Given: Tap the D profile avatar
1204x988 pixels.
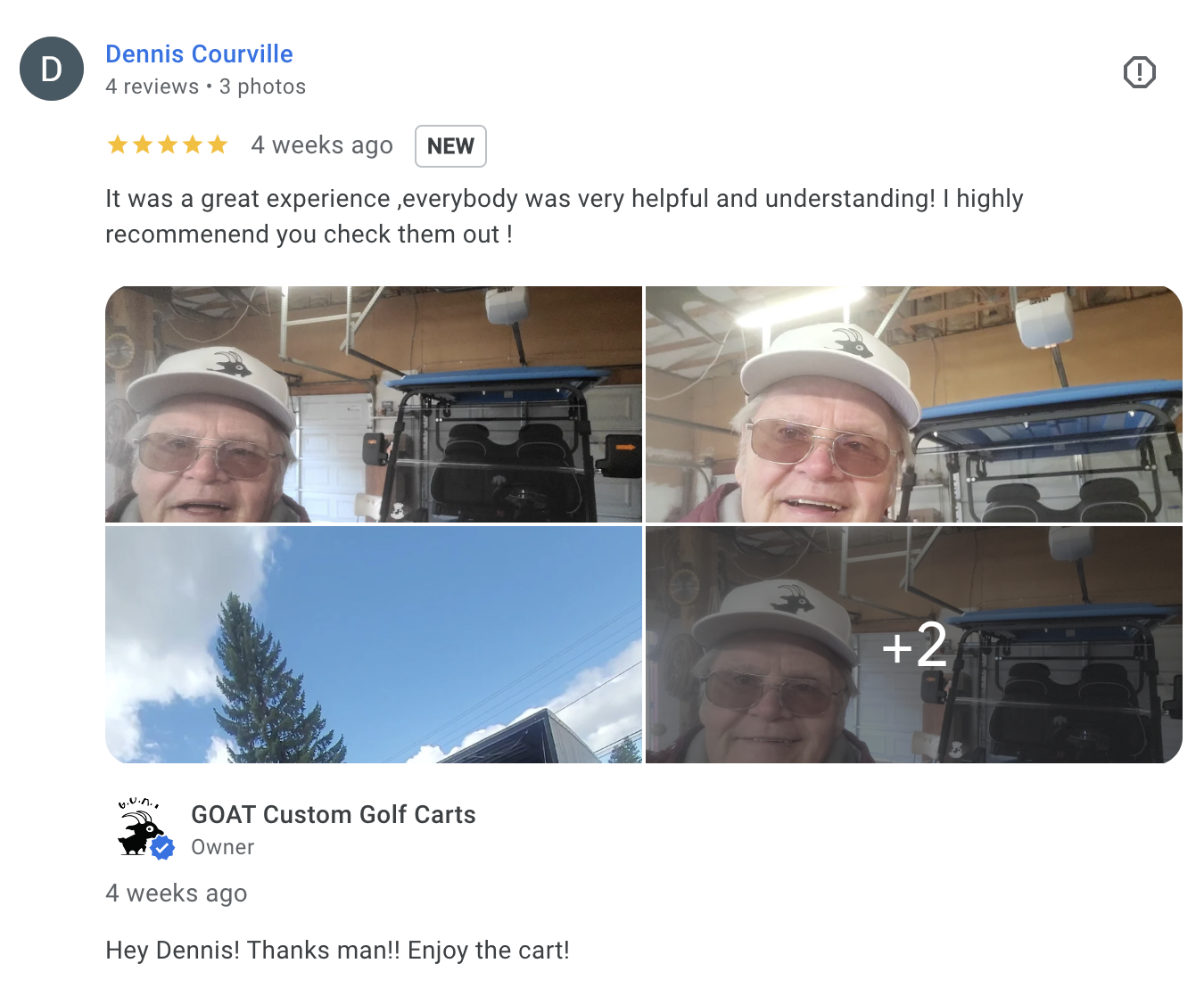Looking at the screenshot, I should (52, 69).
